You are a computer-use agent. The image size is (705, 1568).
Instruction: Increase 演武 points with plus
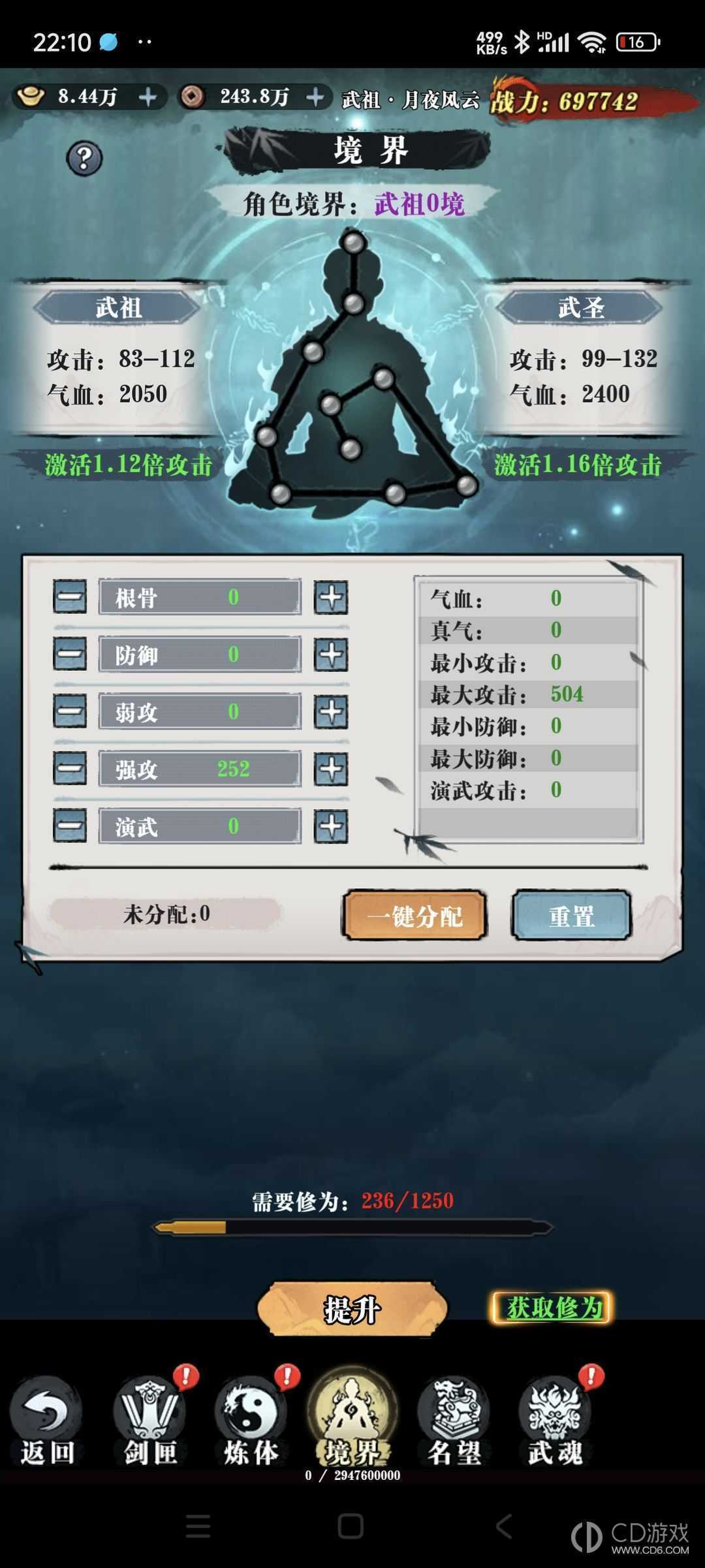331,826
